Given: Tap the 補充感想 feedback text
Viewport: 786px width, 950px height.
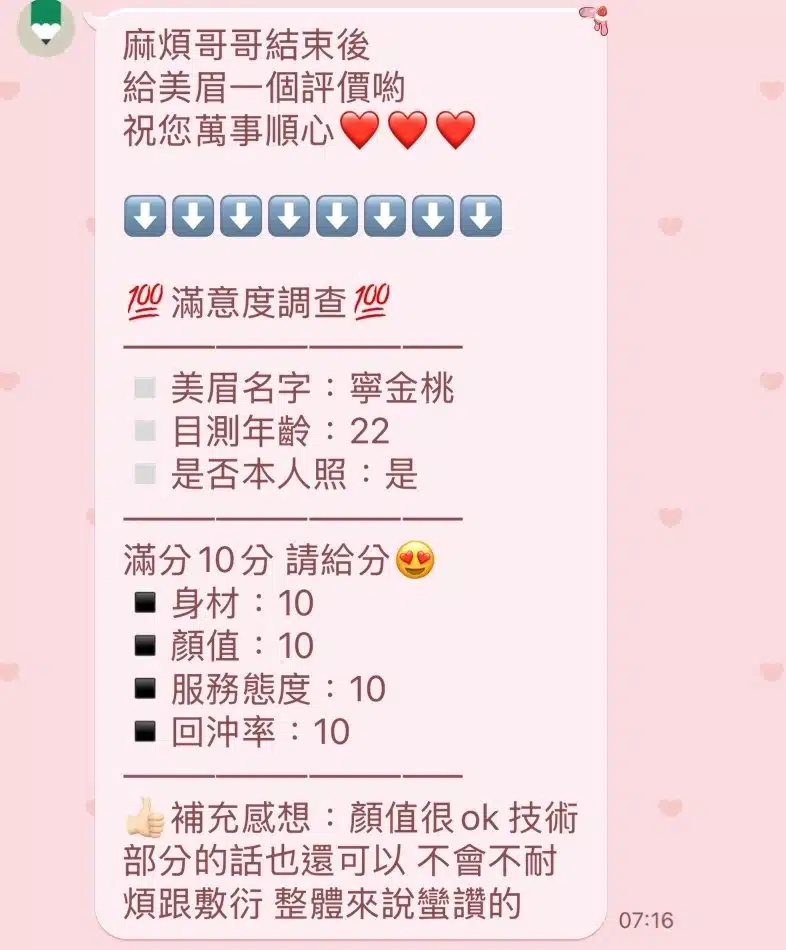Looking at the screenshot, I should (x=232, y=817).
